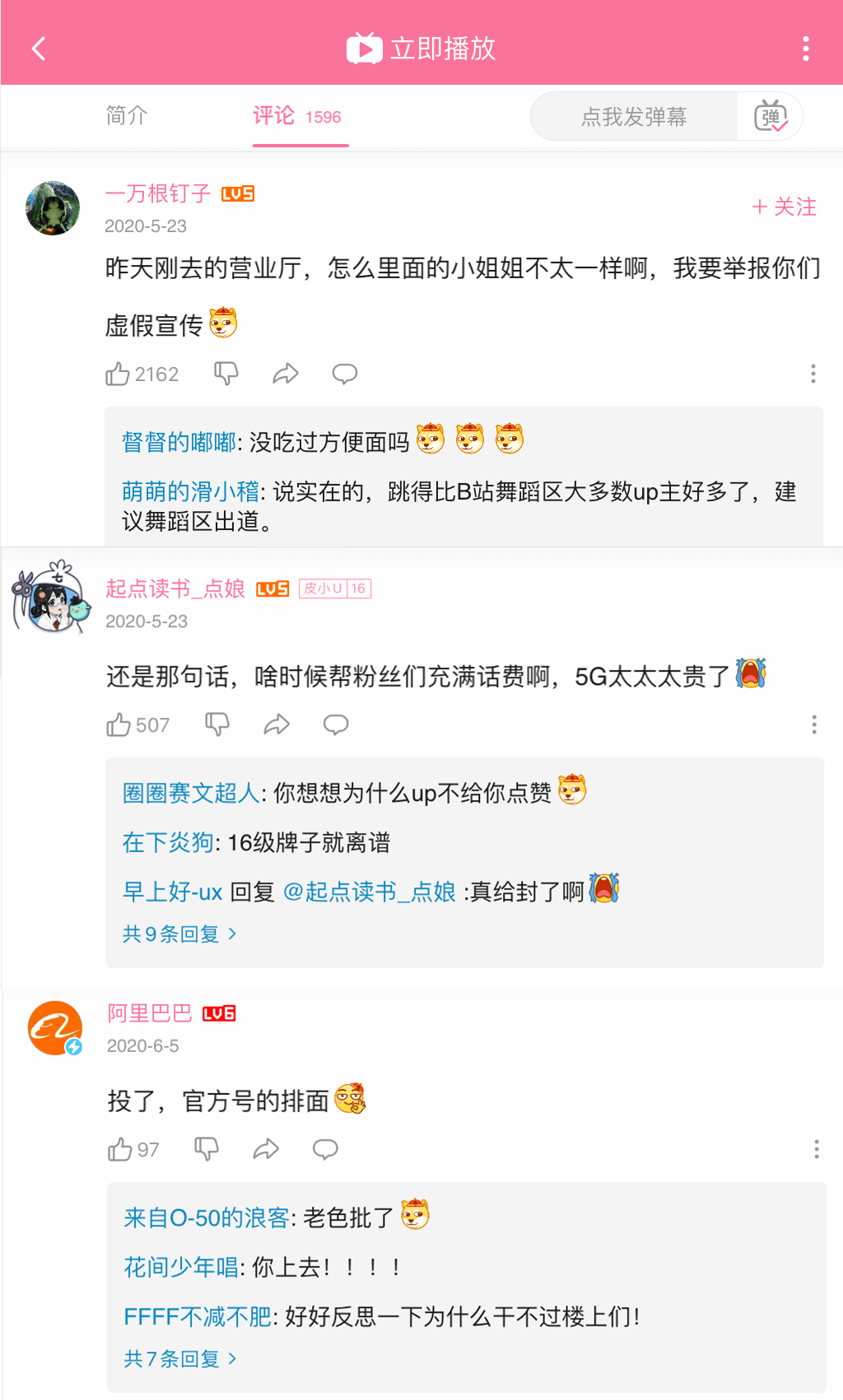This screenshot has height=1400, width=843.
Task: Follow user 一万根钉子 with 关注
Action: pyautogui.click(x=784, y=207)
